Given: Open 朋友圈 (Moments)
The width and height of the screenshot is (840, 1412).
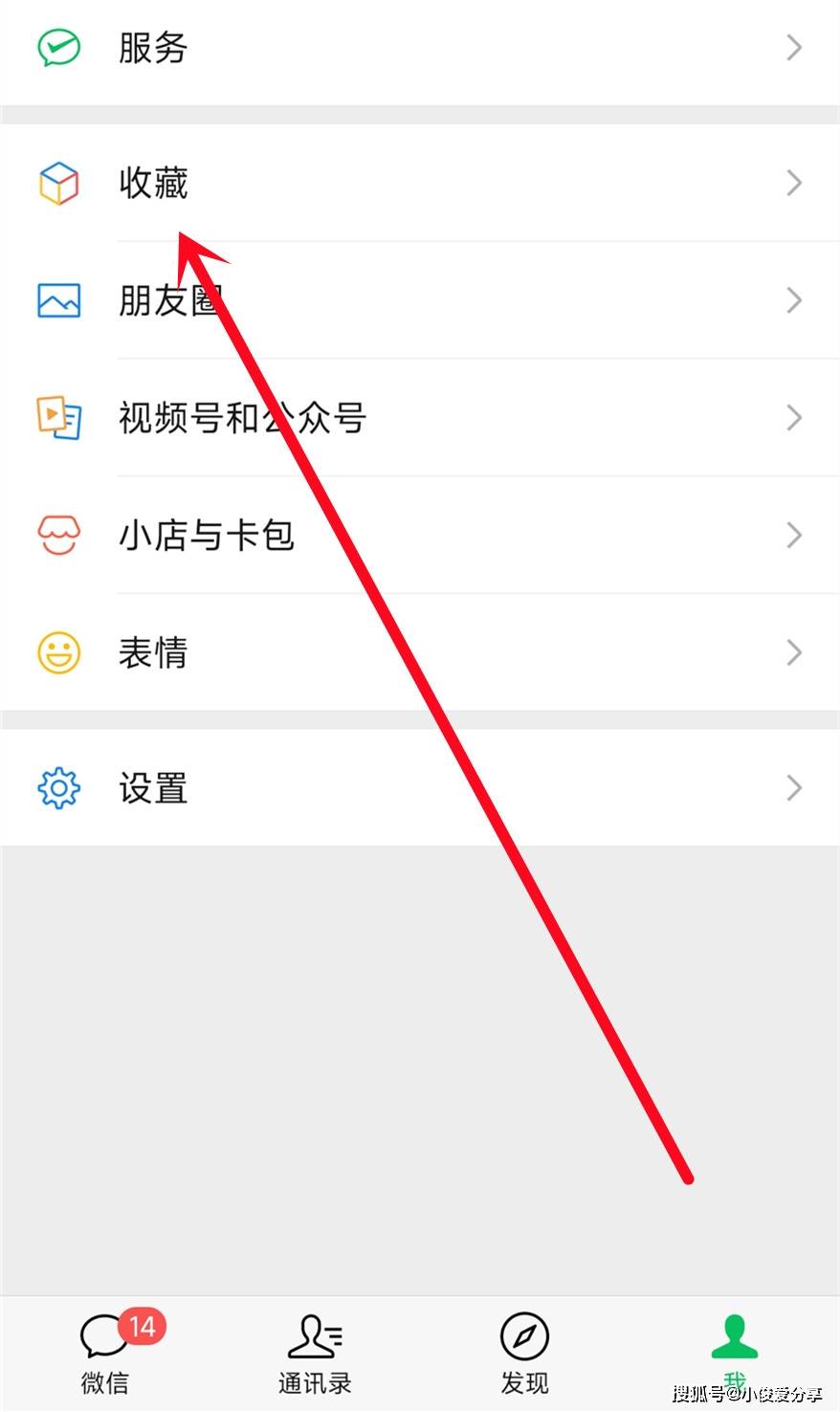Looking at the screenshot, I should tap(170, 300).
